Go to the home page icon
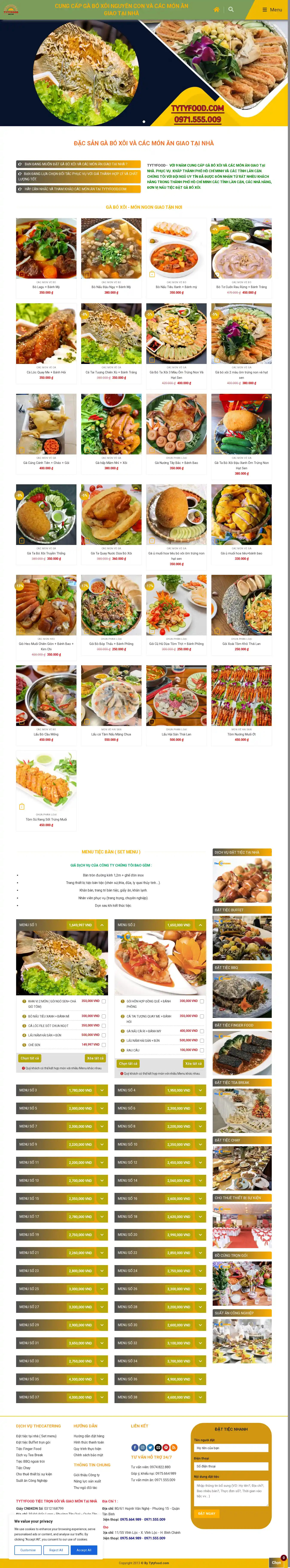 pos(217,10)
